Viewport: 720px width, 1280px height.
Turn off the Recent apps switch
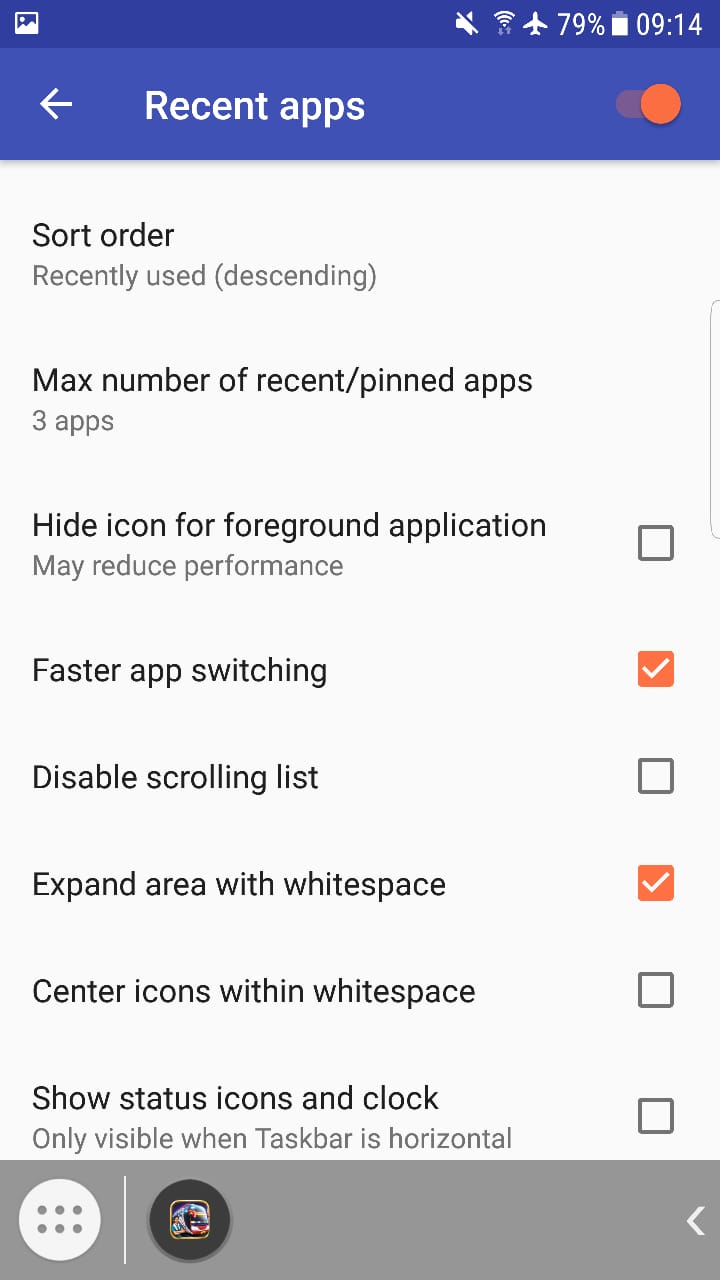(x=649, y=105)
